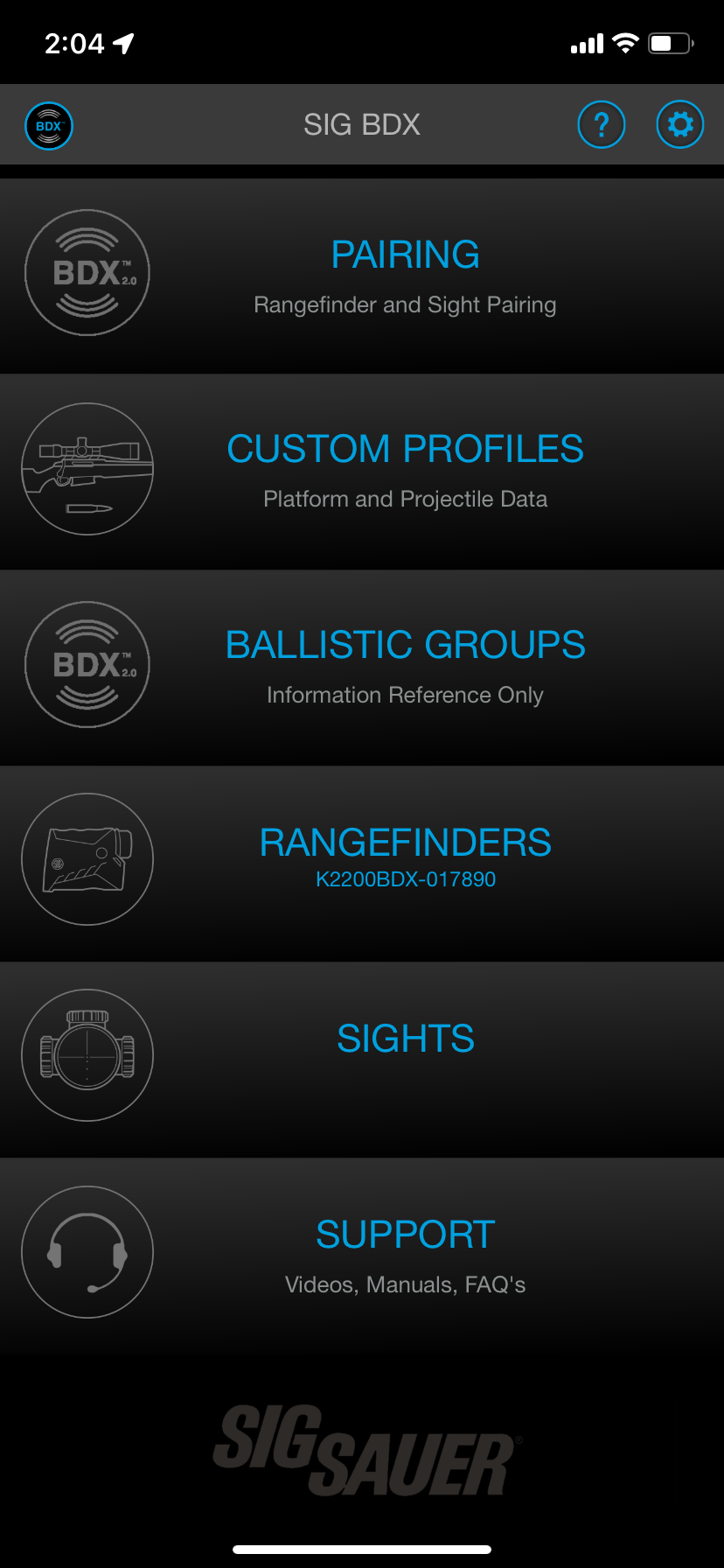Open Pairing for rangefinder and sight
Screen dimensions: 724x1568
pyautogui.click(x=405, y=276)
